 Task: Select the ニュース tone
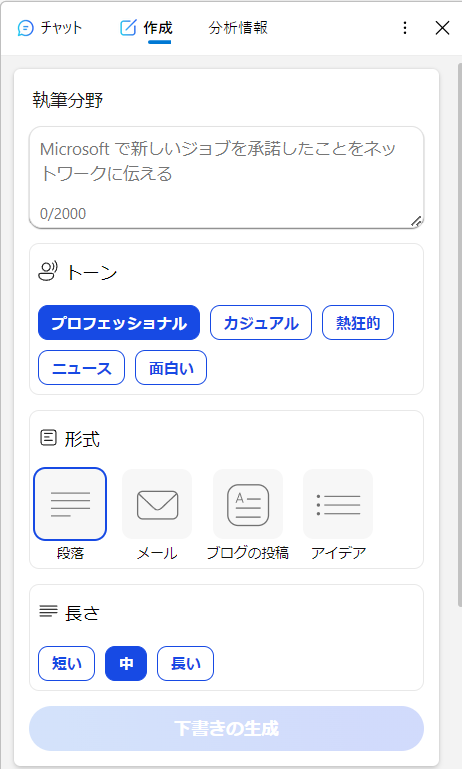pyautogui.click(x=81, y=368)
